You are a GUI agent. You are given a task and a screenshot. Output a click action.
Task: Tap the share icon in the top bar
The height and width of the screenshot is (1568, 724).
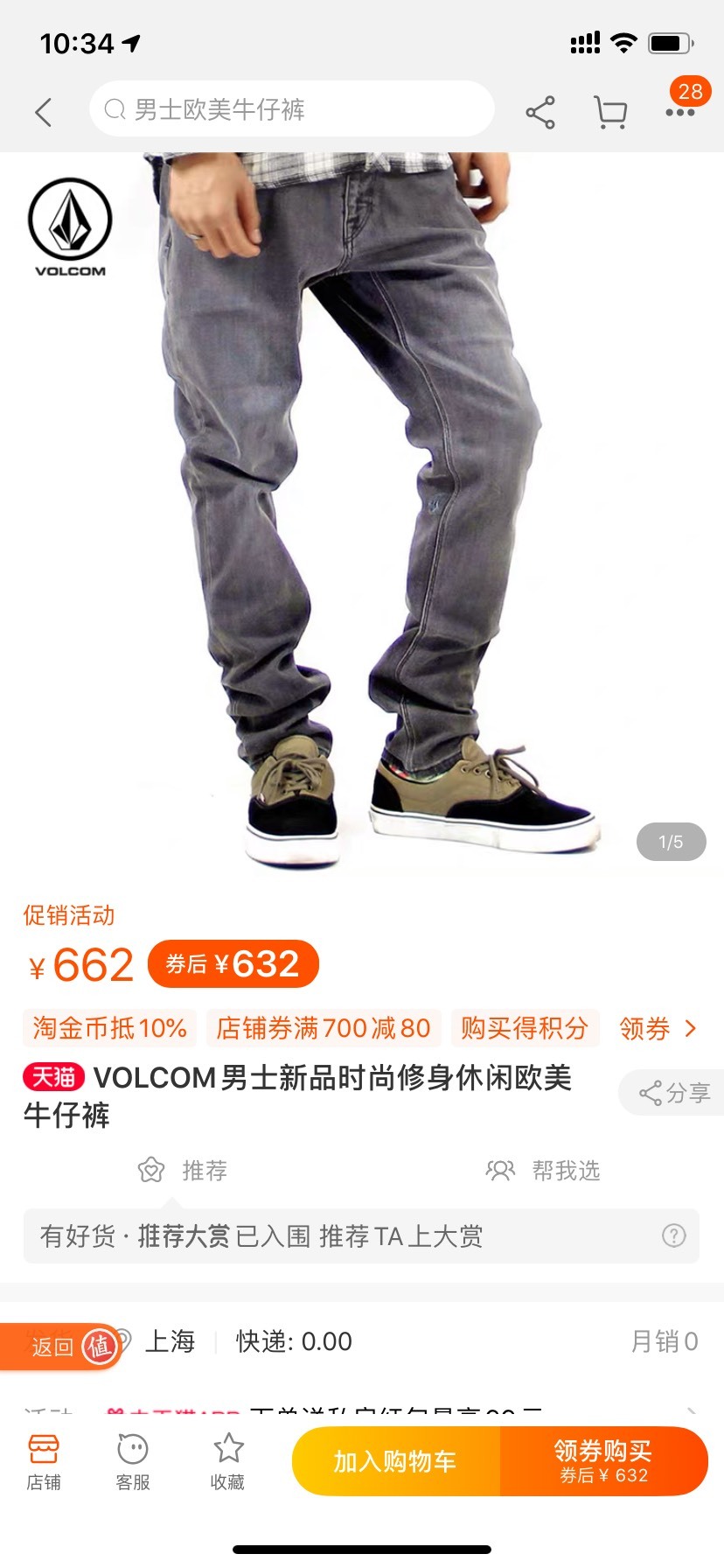pyautogui.click(x=540, y=112)
